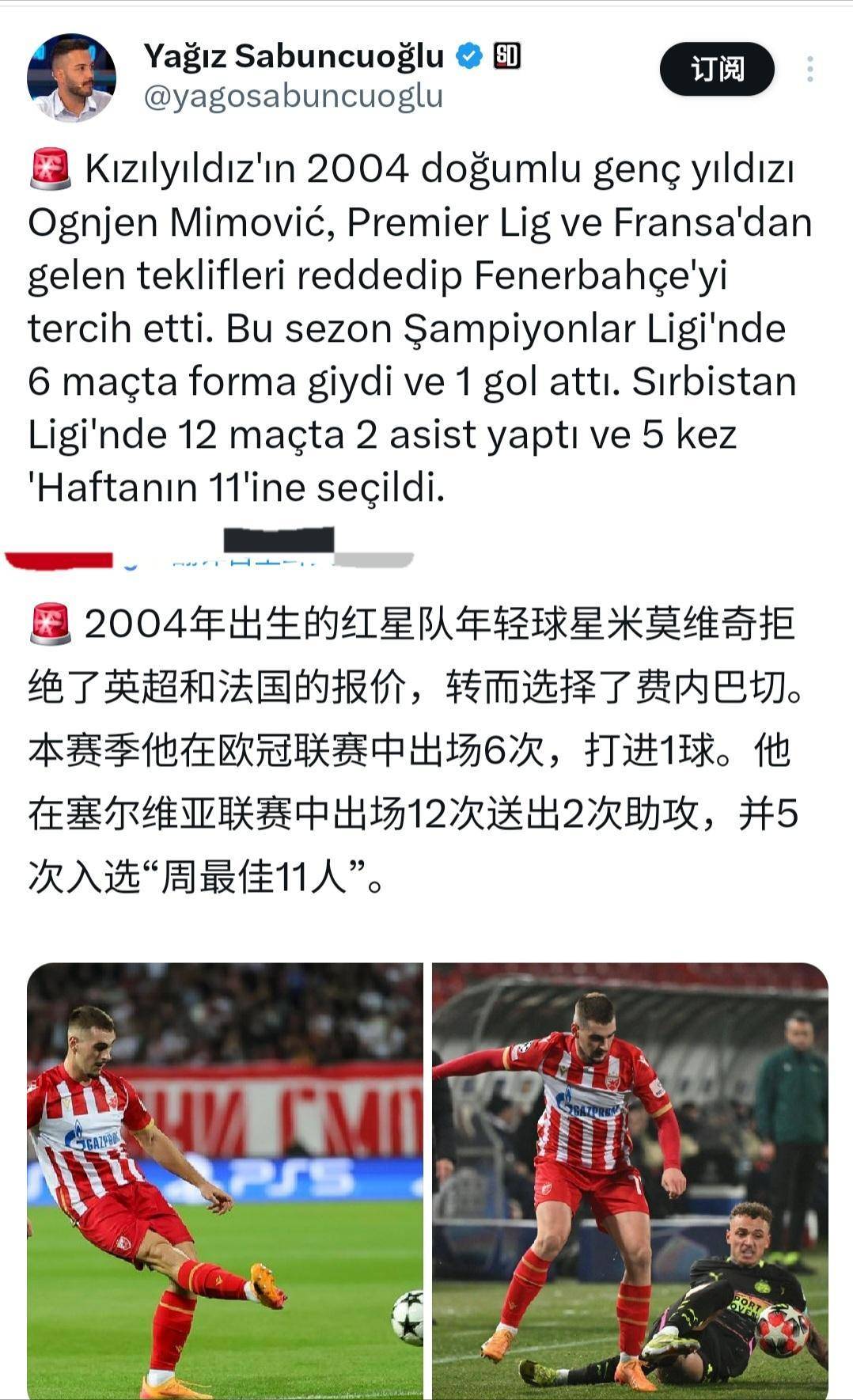
Task: Open Yağız Sabuncuoğlu's profile avatar
Action: [x=72, y=78]
